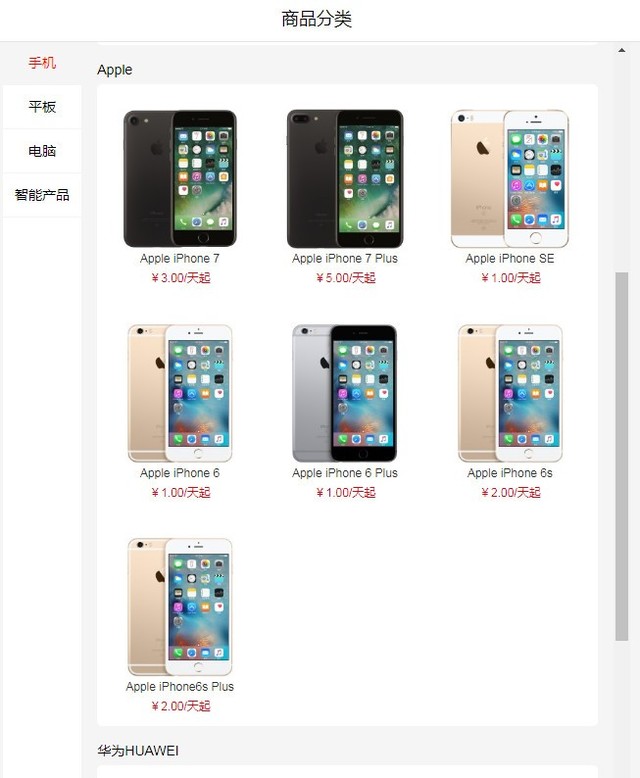View the Apple iPhone 6 Plus product
The height and width of the screenshot is (778, 640).
pos(345,394)
